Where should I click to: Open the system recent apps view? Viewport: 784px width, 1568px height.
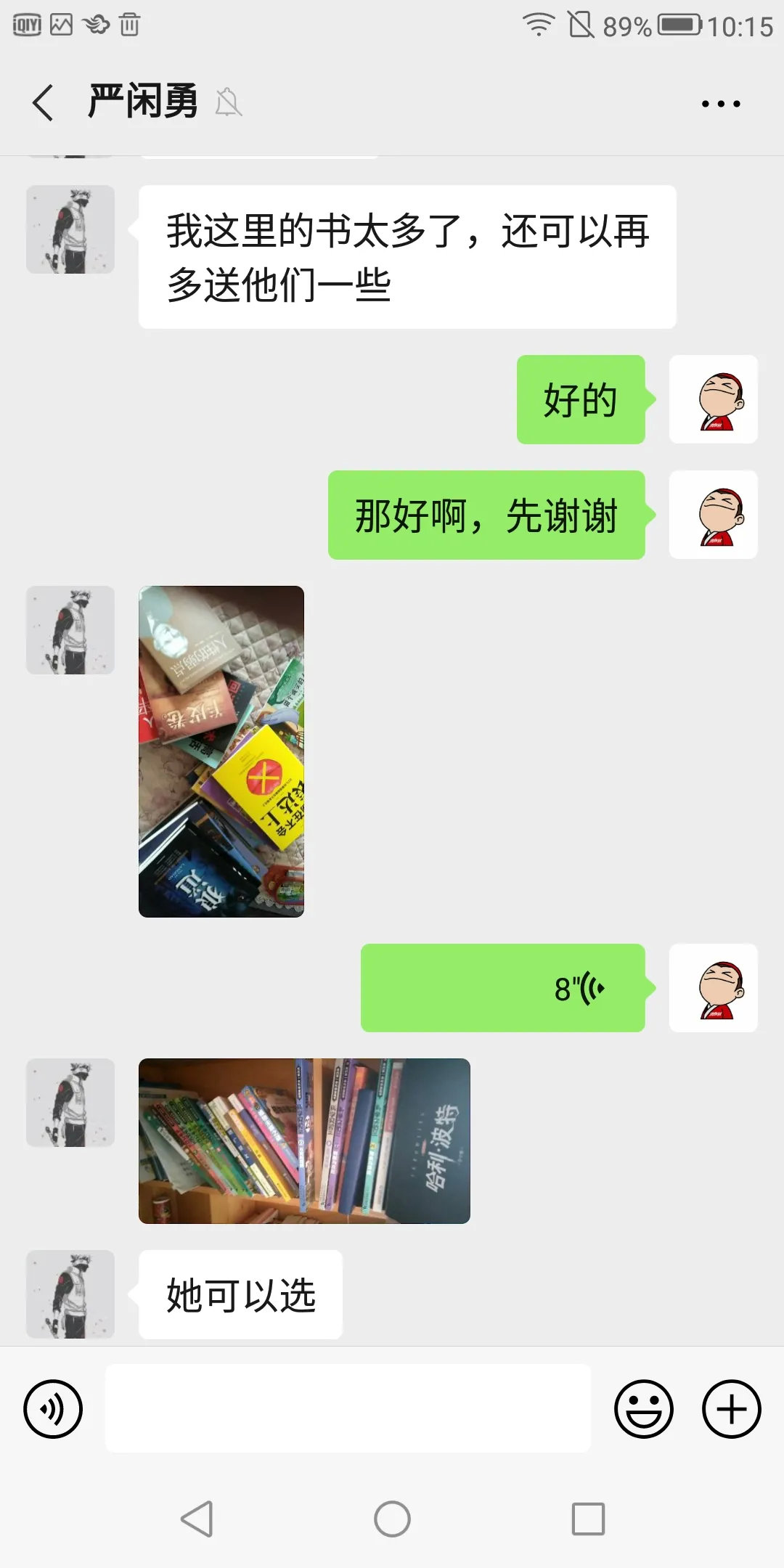coord(588,1519)
